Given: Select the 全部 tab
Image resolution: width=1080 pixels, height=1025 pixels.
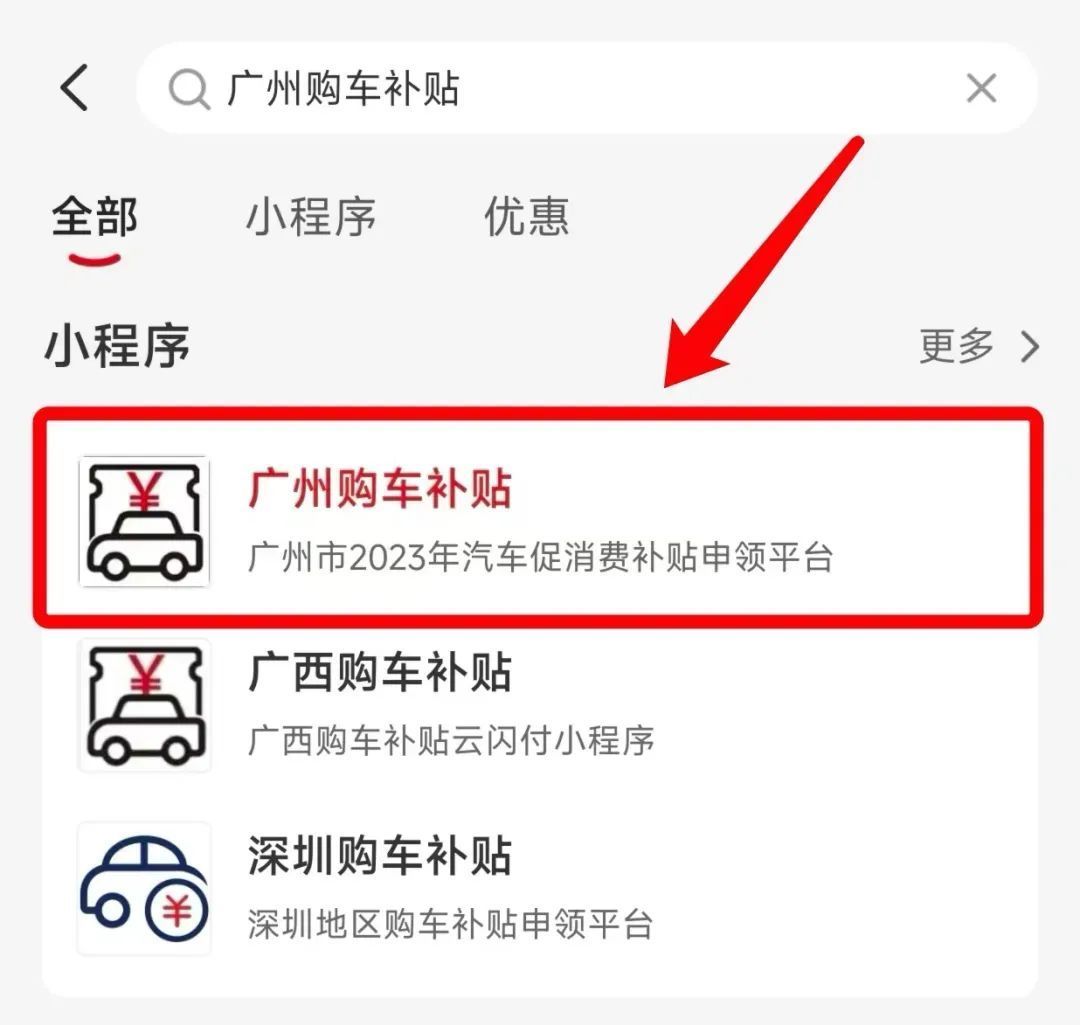Looking at the screenshot, I should 95,218.
